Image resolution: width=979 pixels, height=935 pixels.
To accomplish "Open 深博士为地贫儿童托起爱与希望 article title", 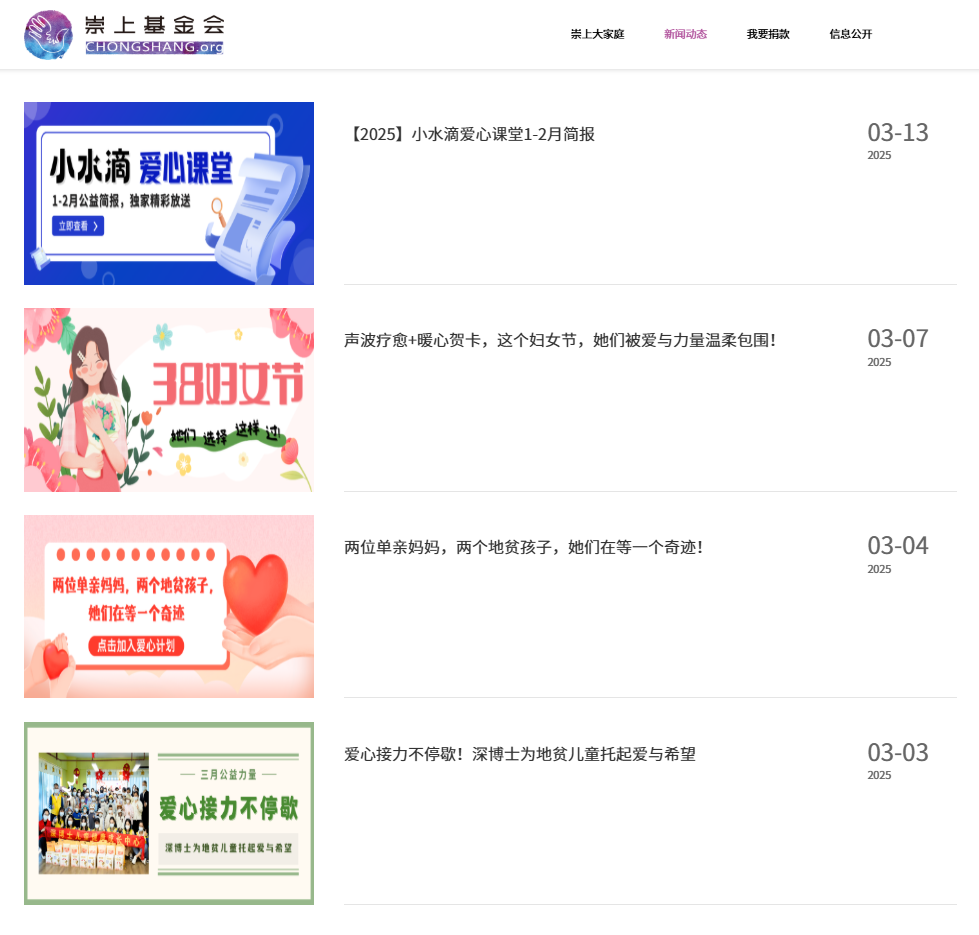I will [520, 754].
